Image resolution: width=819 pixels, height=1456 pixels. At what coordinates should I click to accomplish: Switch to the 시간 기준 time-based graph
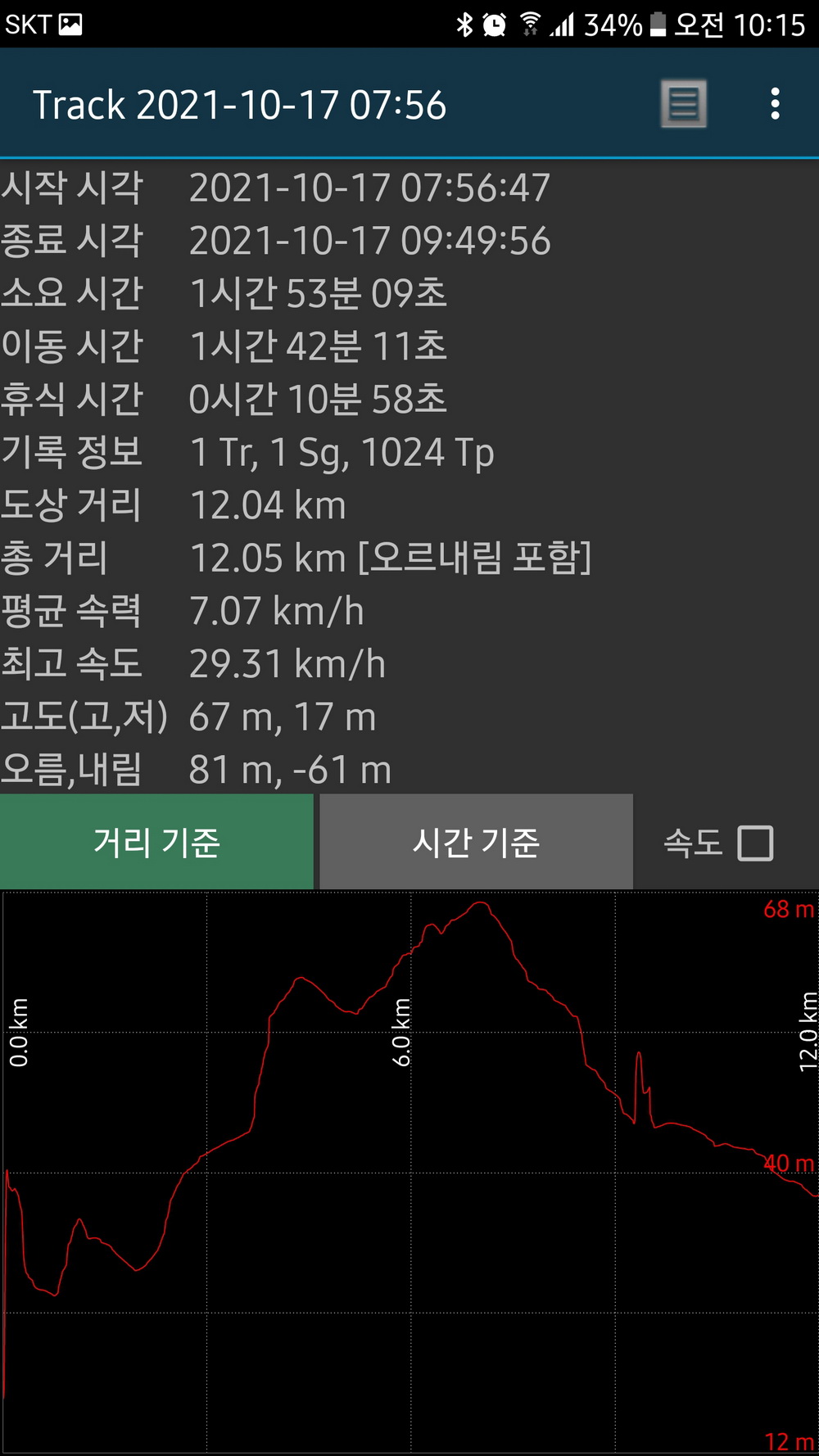(x=476, y=842)
